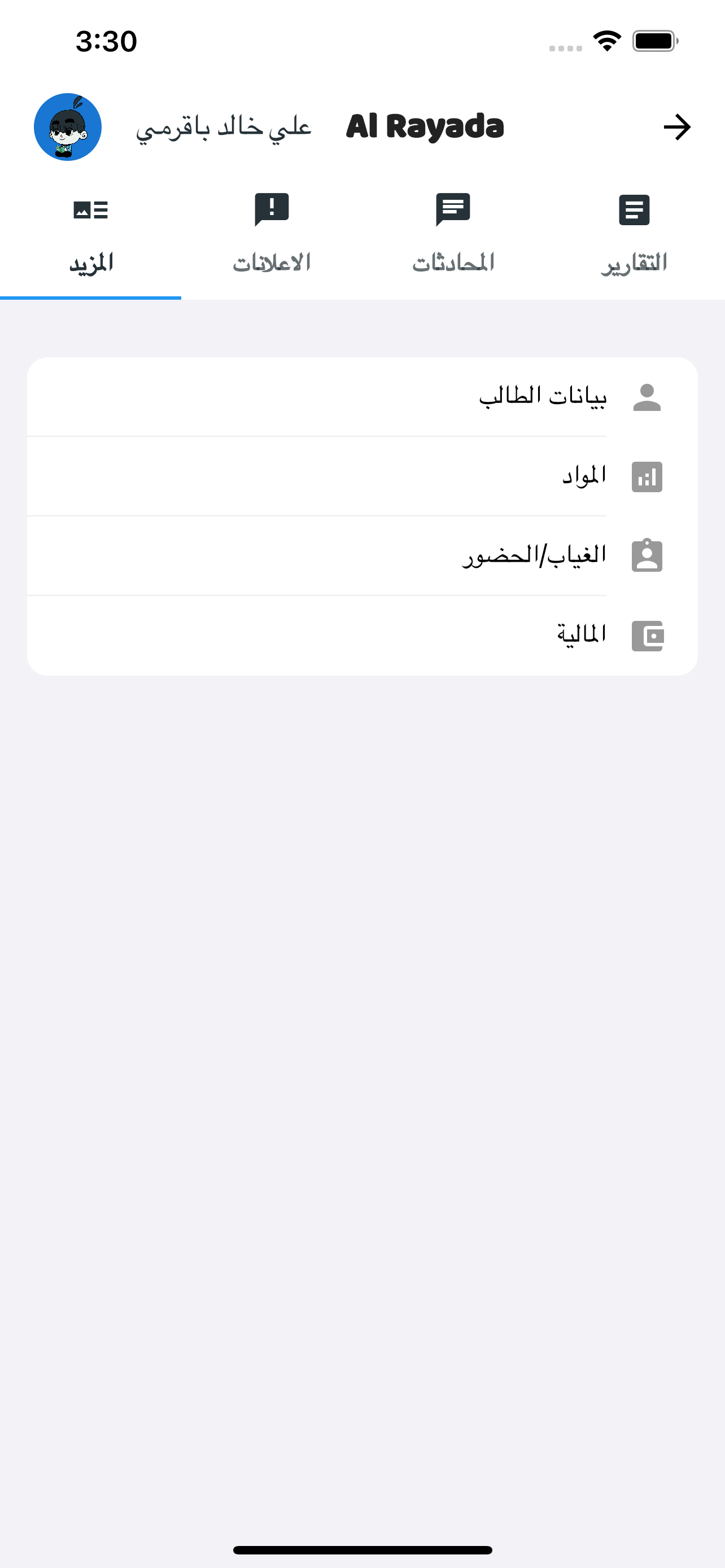The height and width of the screenshot is (1568, 725).
Task: Click the ID badge icon for الغياب/الحضور
Action: pyautogui.click(x=647, y=556)
